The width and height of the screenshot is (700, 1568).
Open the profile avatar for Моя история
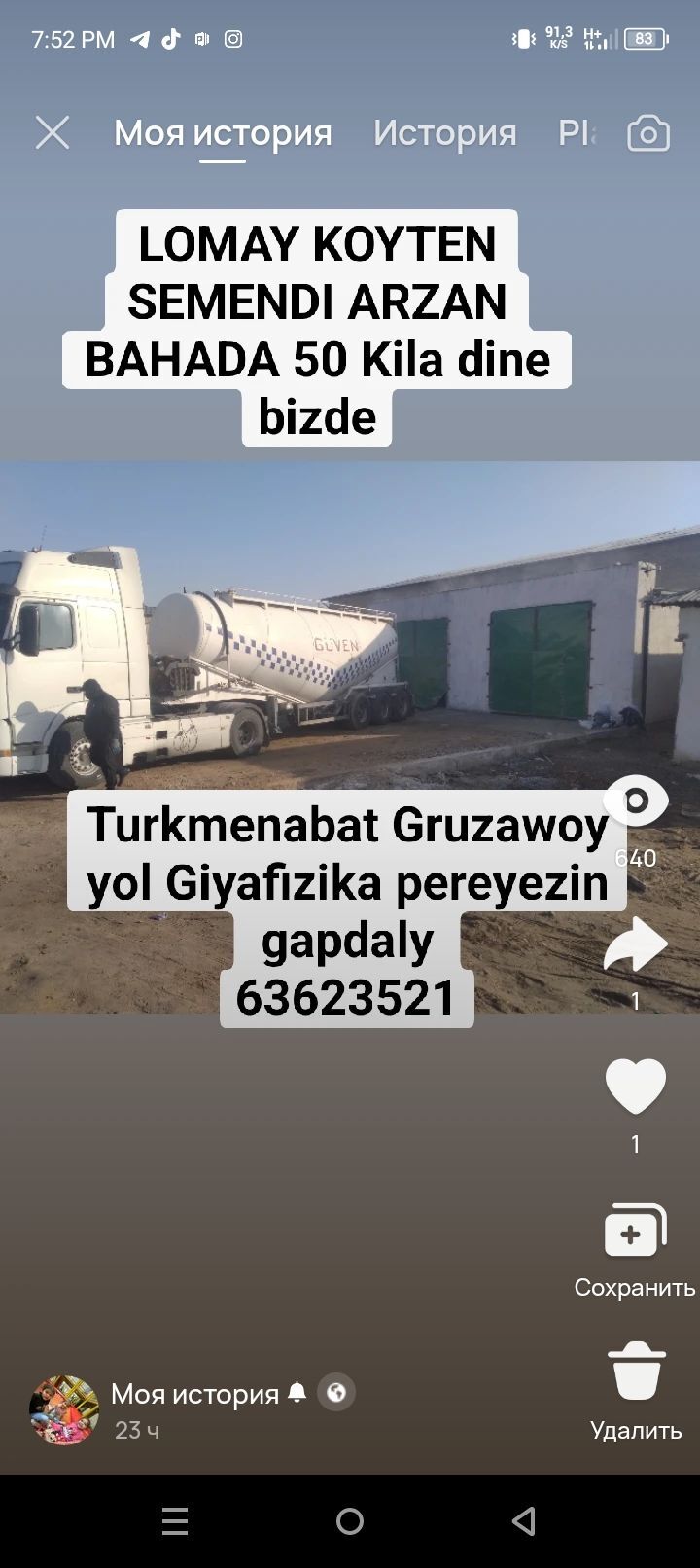click(64, 1409)
